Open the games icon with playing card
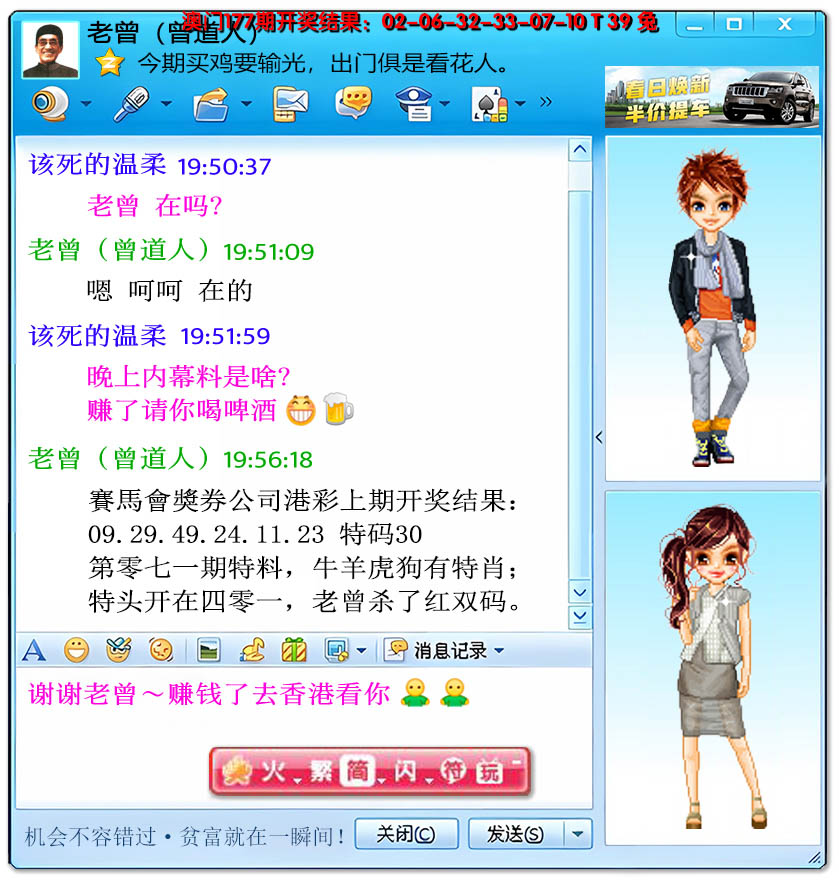 coord(488,103)
